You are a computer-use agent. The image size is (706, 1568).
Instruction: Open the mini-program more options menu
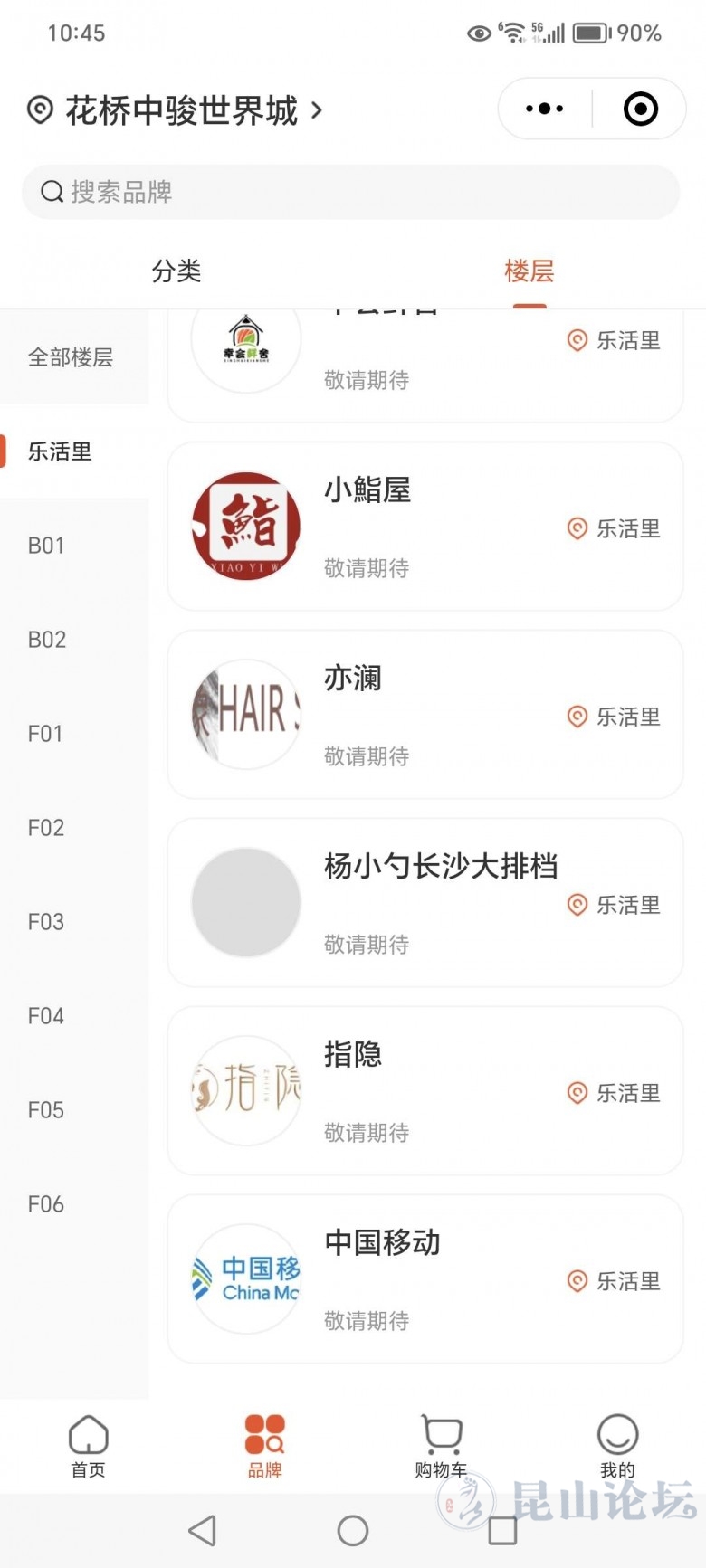[x=545, y=109]
